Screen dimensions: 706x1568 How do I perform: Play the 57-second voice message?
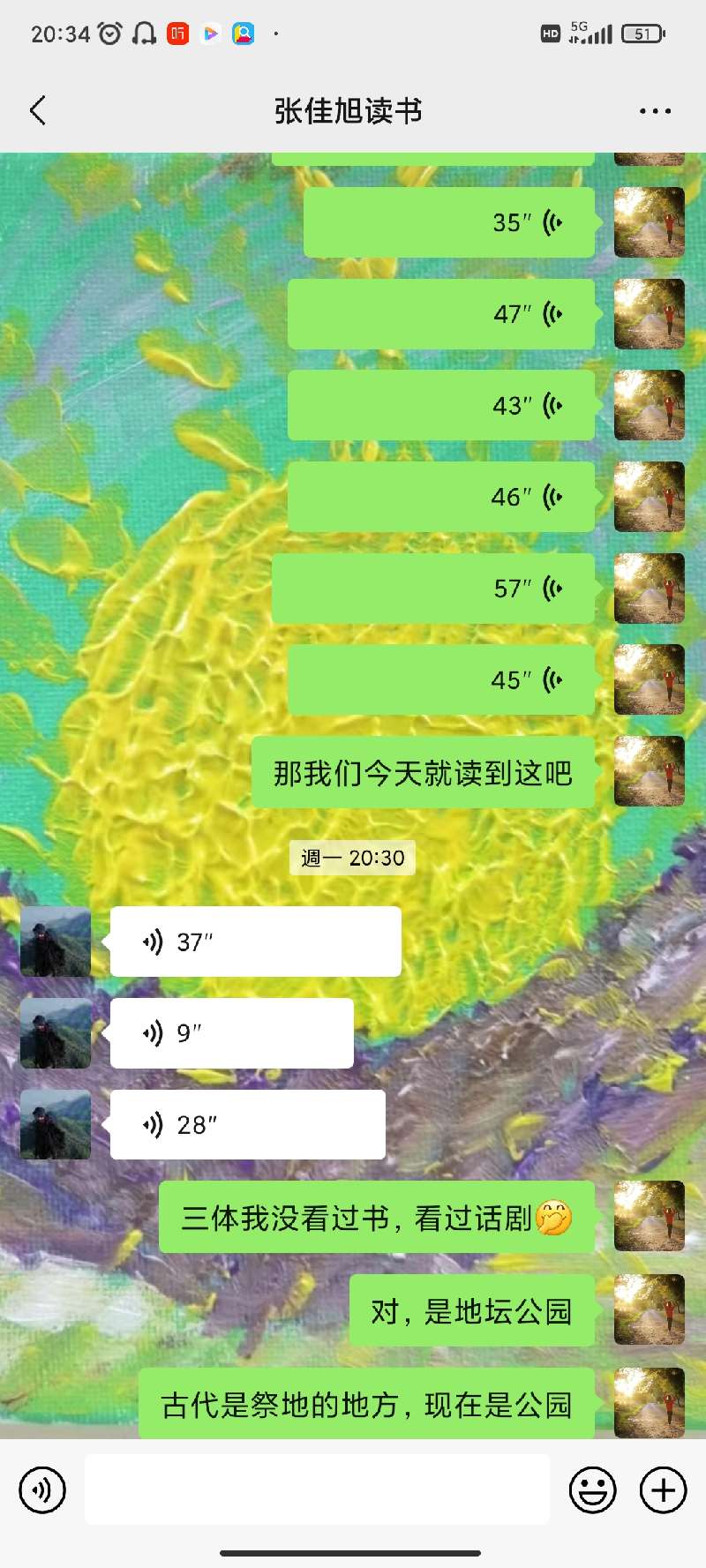[433, 589]
